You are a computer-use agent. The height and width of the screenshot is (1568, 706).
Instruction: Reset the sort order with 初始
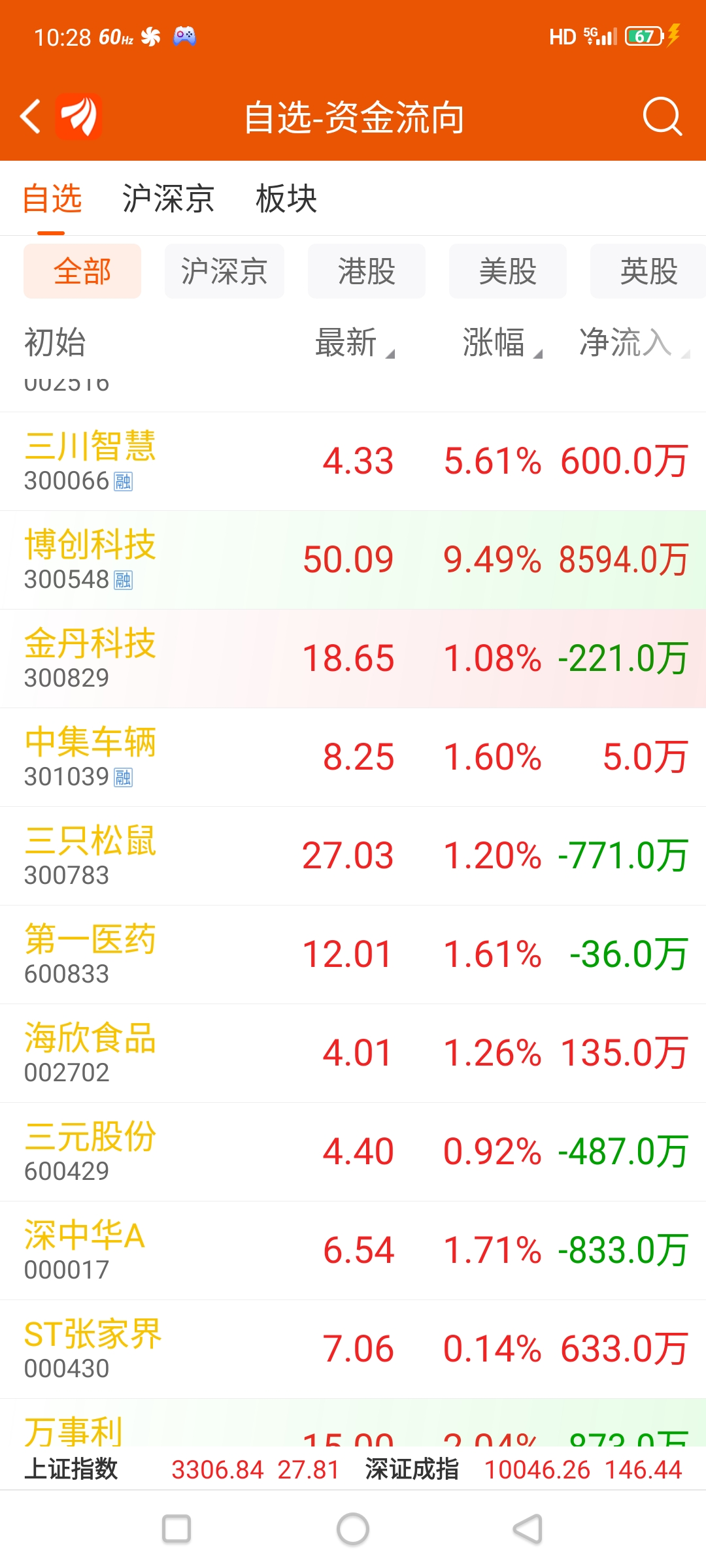[55, 343]
